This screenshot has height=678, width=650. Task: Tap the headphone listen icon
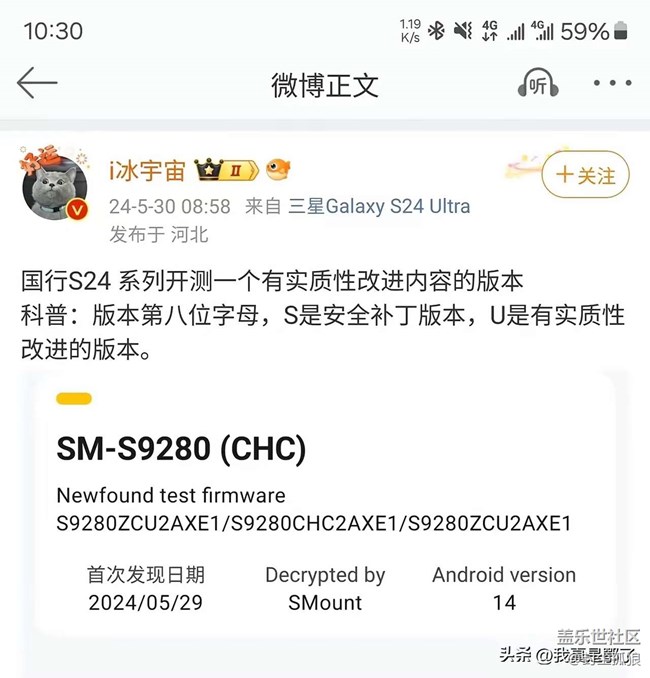point(538,83)
